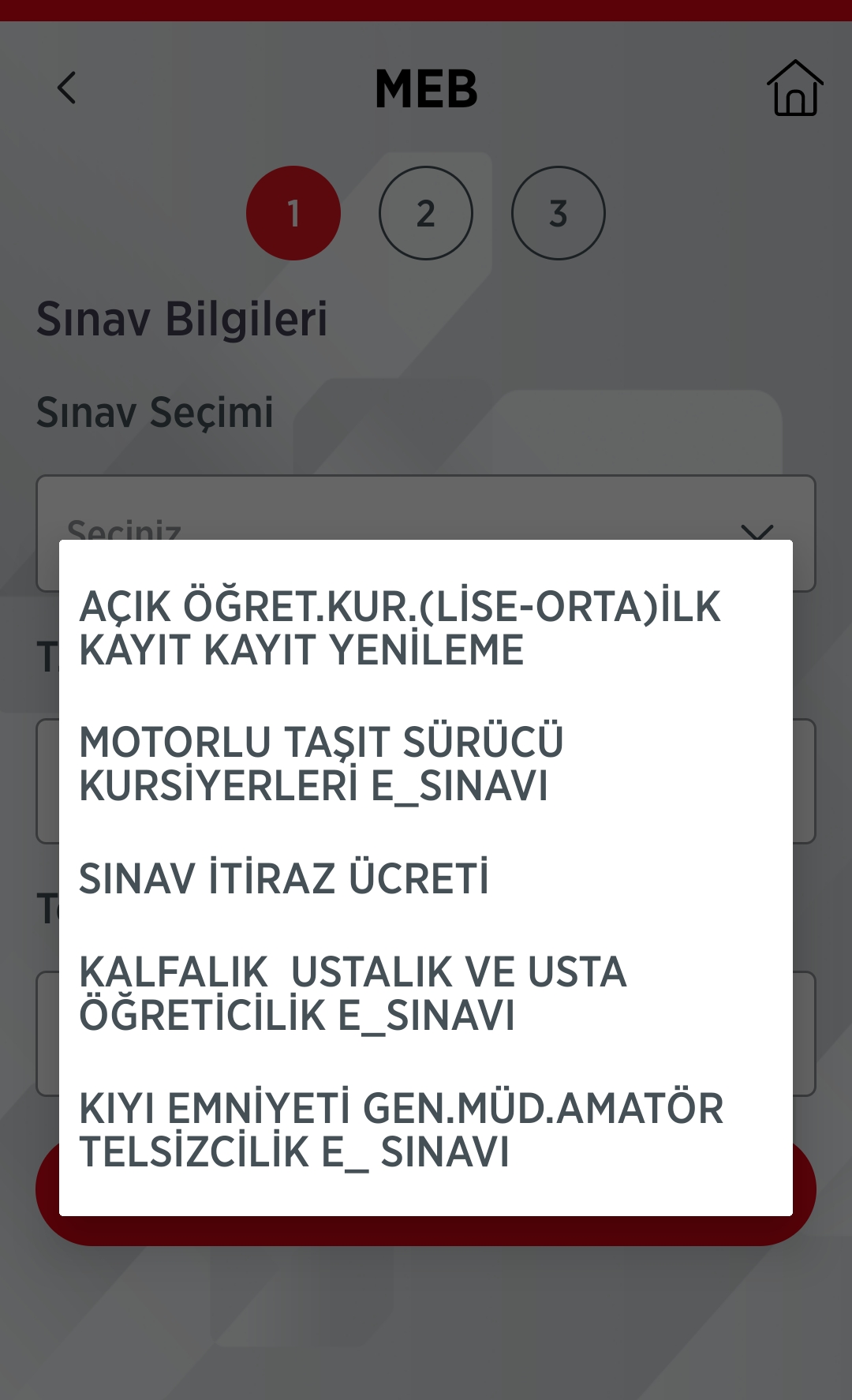The width and height of the screenshot is (852, 1400).
Task: Select SINAV İTİRAZ ÜCRETİ option
Action: (x=284, y=878)
